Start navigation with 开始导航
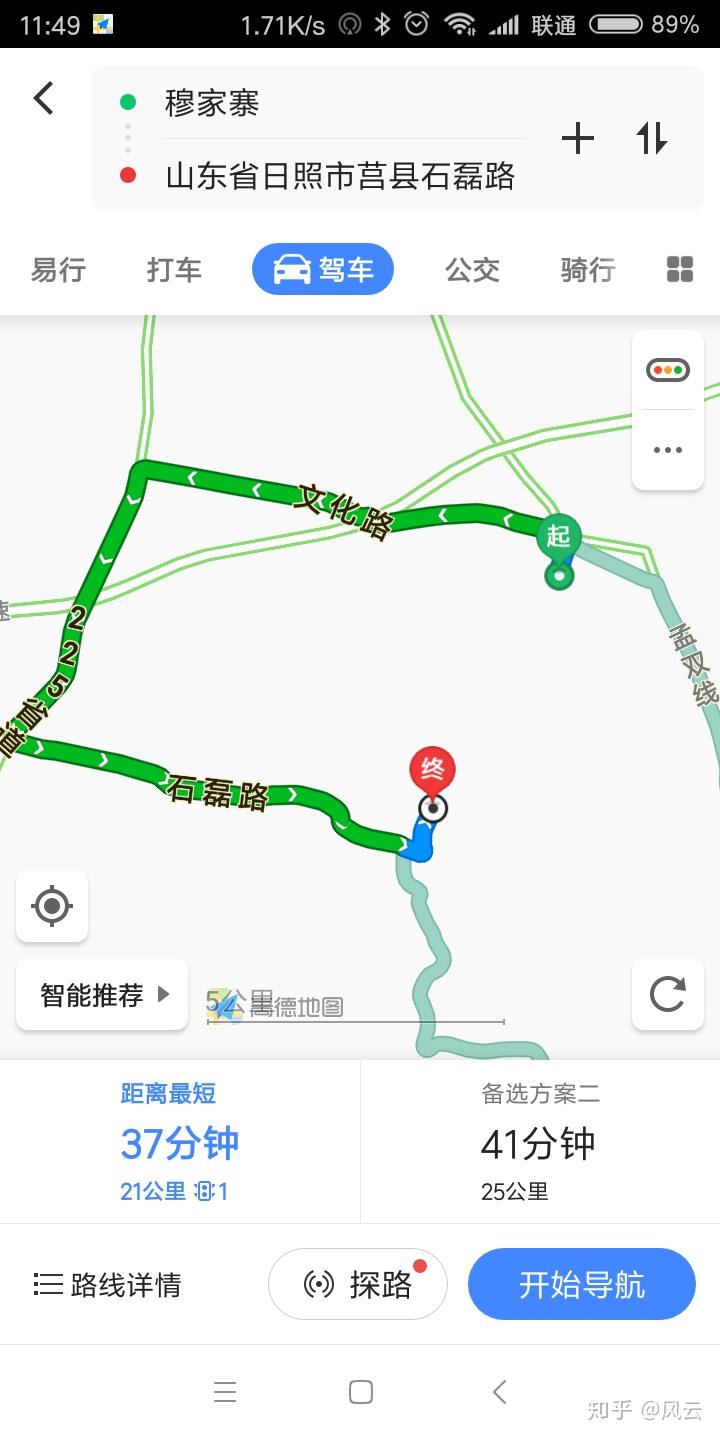Image resolution: width=720 pixels, height=1440 pixels. [582, 1285]
